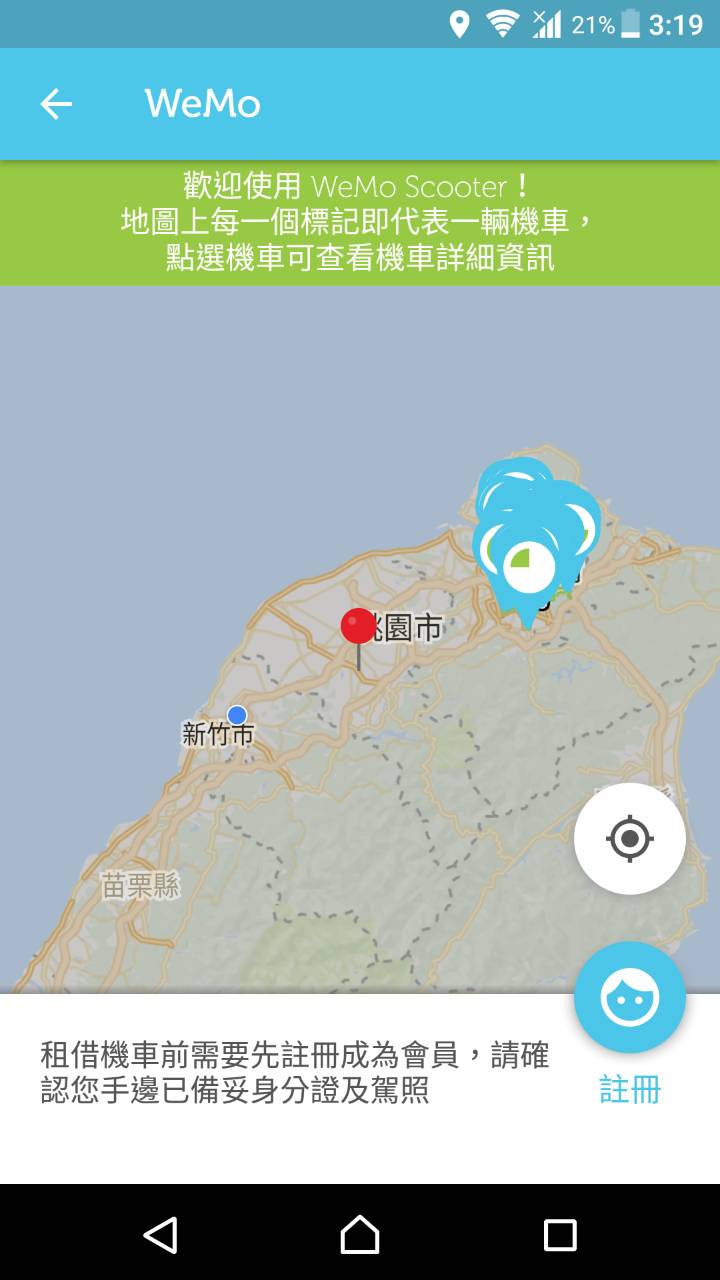The width and height of the screenshot is (720, 1280).
Task: Go back using the top-left arrow
Action: pyautogui.click(x=56, y=104)
